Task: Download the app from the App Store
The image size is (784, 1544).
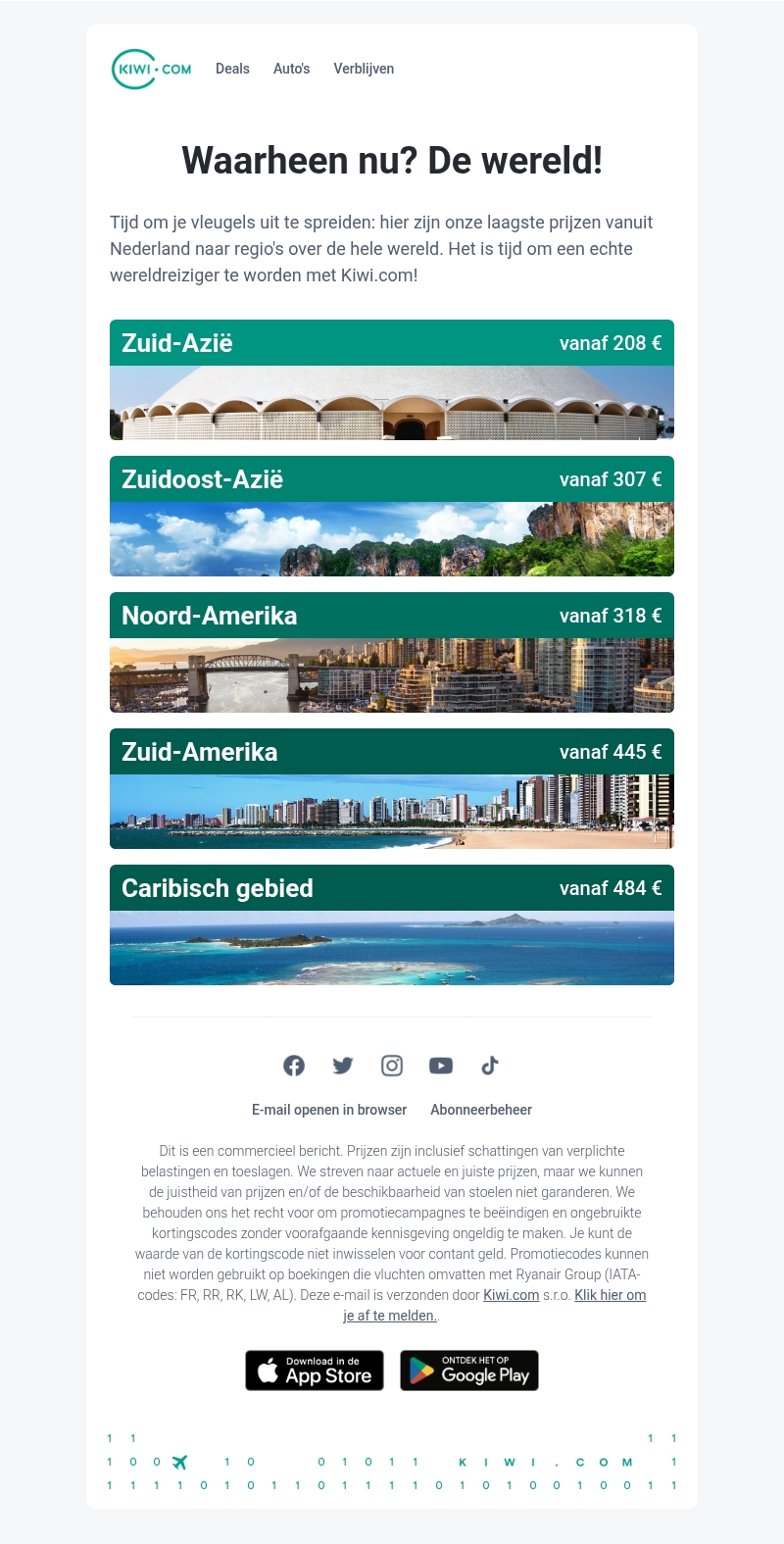Action: tap(315, 1370)
